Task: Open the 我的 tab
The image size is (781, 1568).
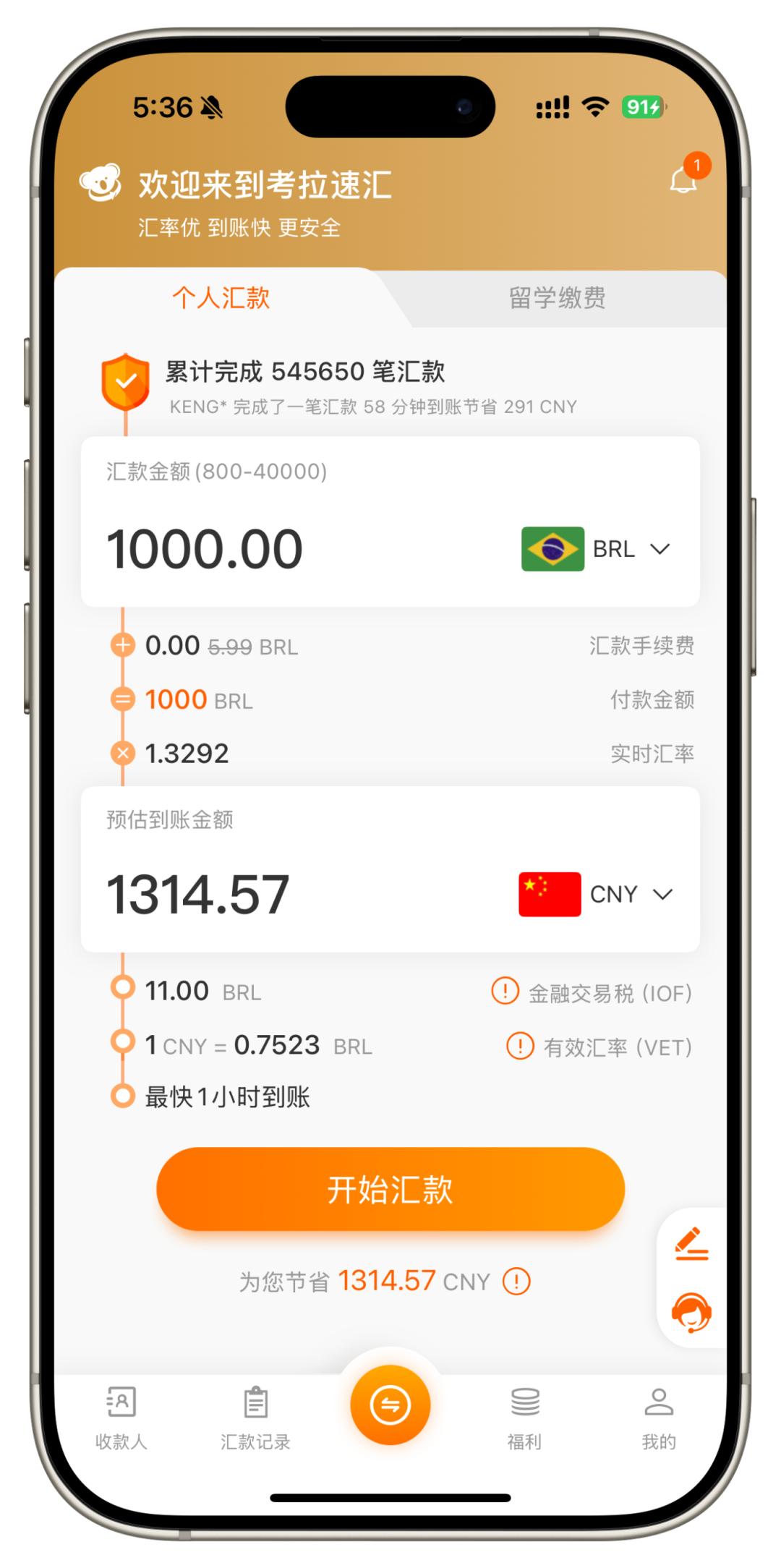Action: 659,1418
